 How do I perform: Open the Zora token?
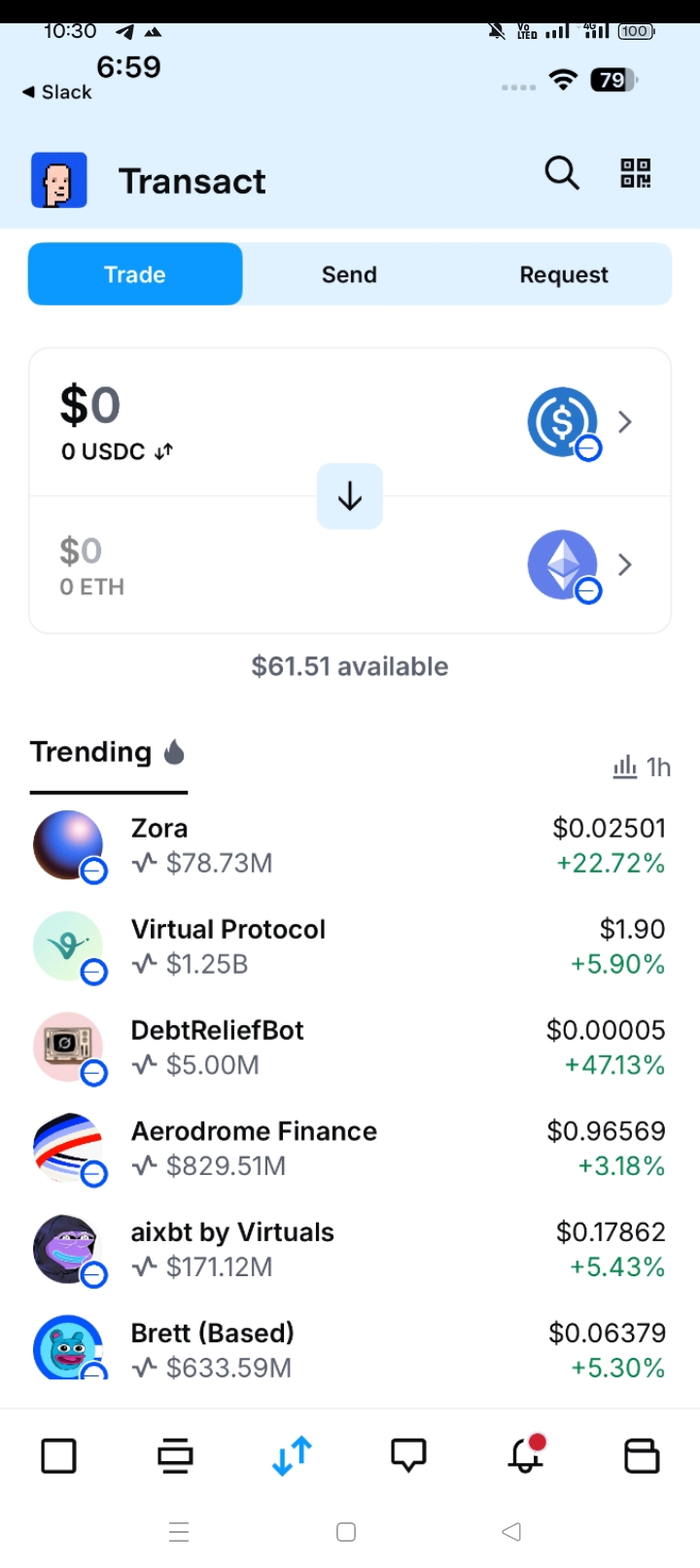pos(350,845)
